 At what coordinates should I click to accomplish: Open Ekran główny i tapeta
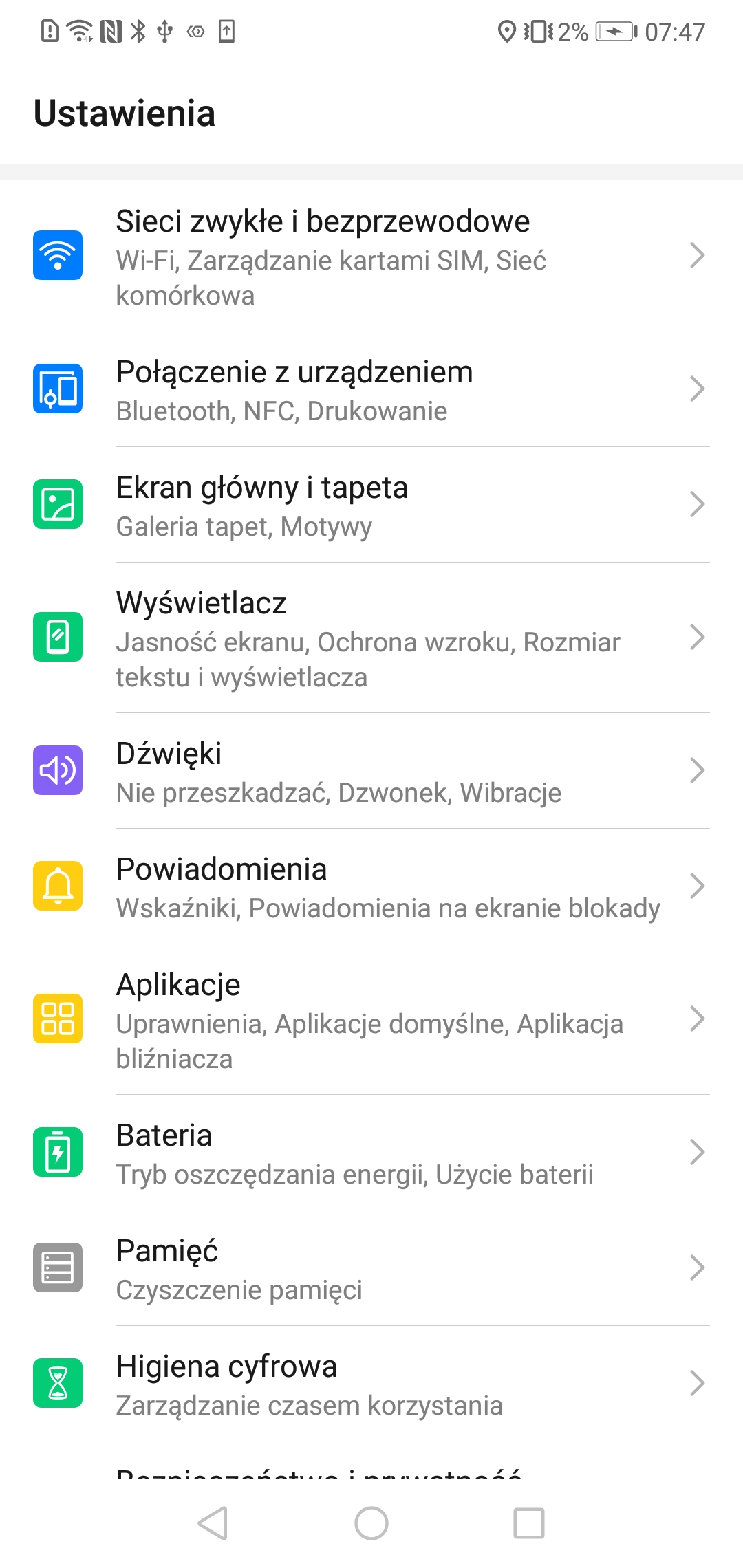click(x=371, y=505)
